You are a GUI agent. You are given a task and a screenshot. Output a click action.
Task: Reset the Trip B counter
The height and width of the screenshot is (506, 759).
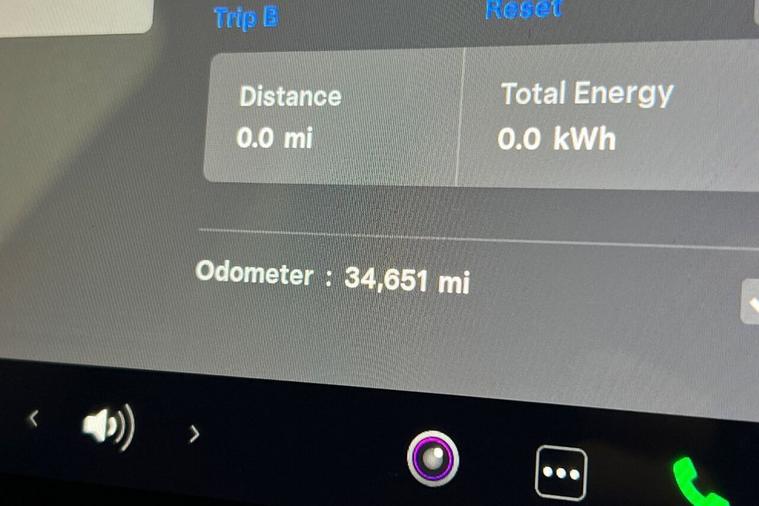point(523,9)
